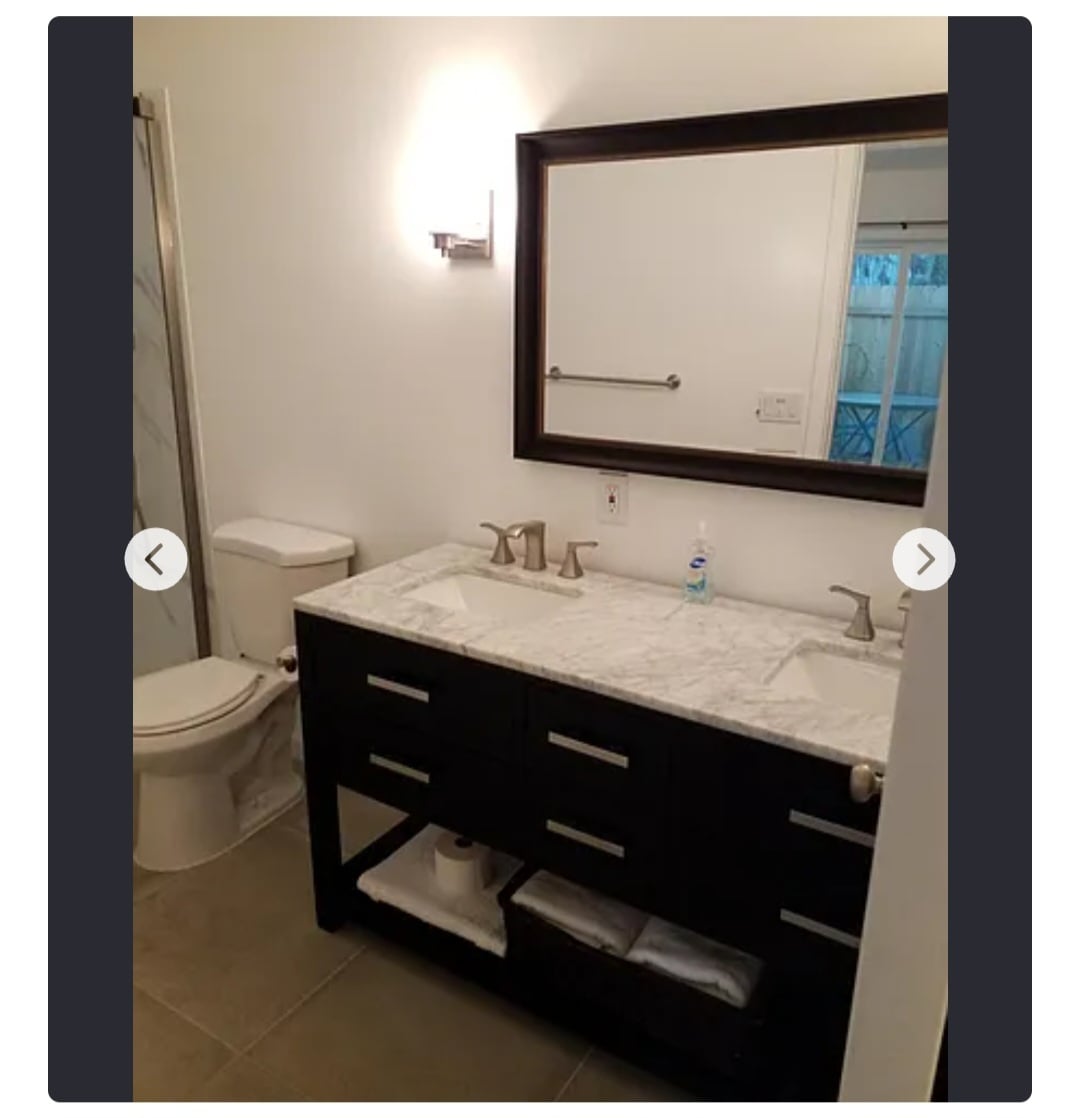This screenshot has width=1080, height=1118.
Task: Advance to the next photo
Action: (x=923, y=559)
